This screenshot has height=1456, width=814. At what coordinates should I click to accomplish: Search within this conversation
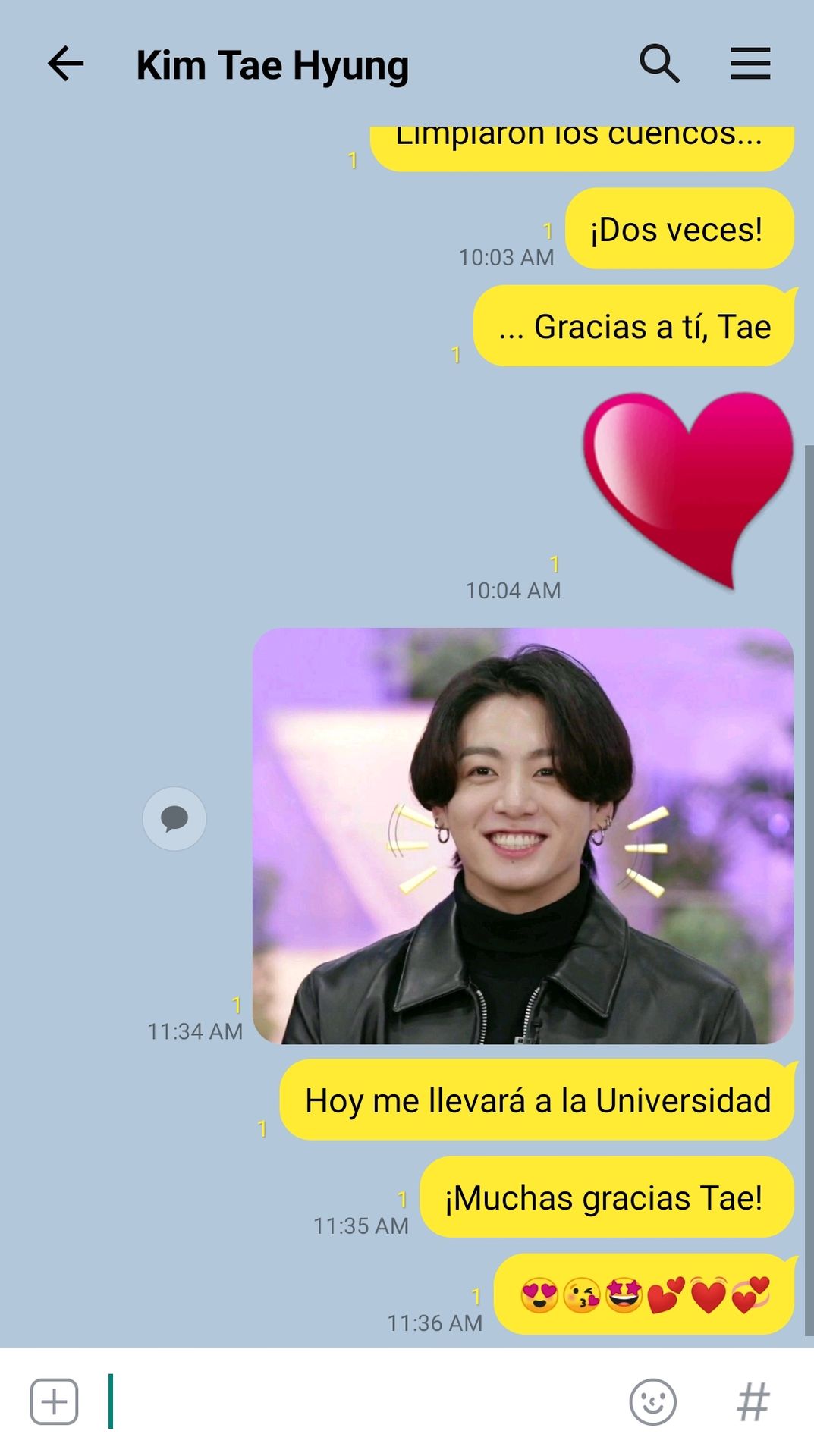point(659,64)
